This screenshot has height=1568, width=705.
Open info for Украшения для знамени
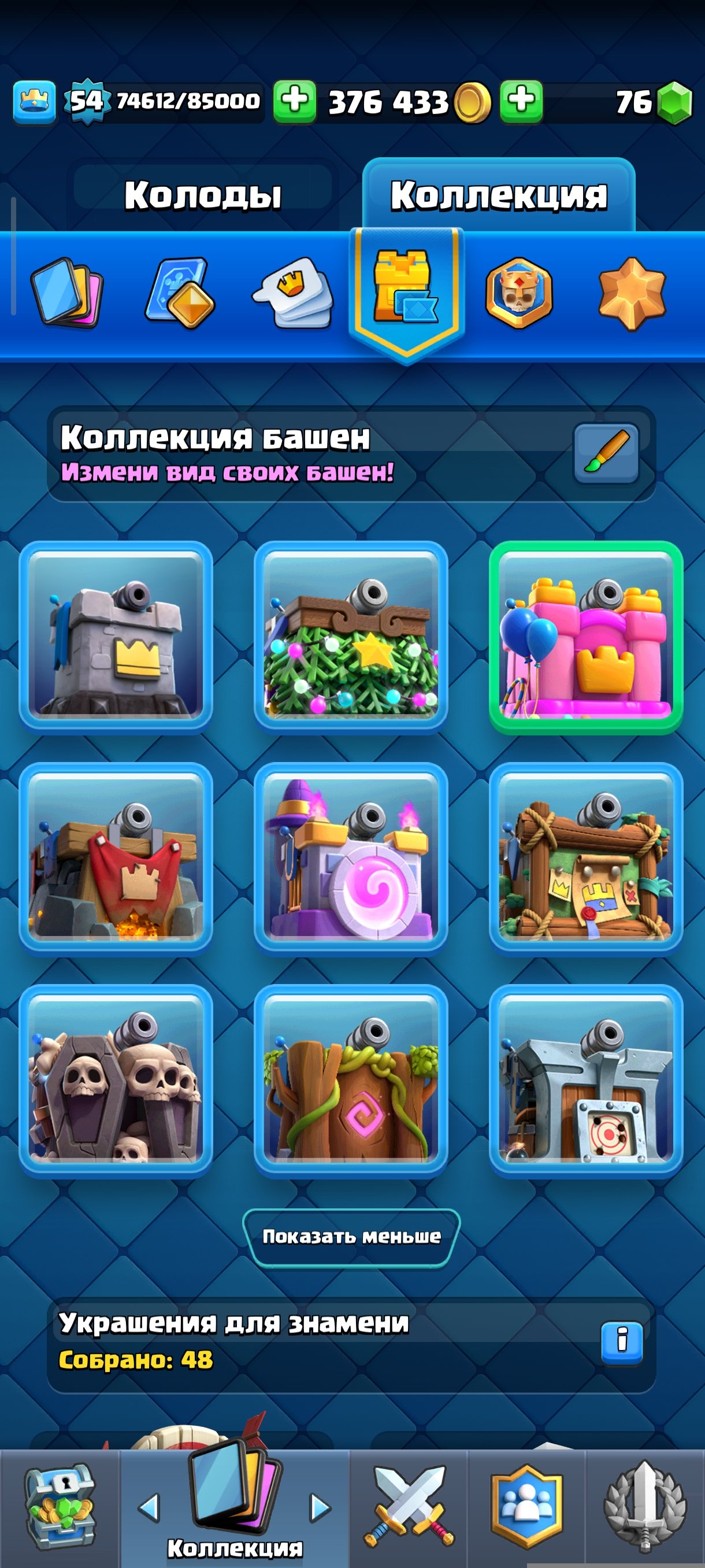pos(622,1341)
